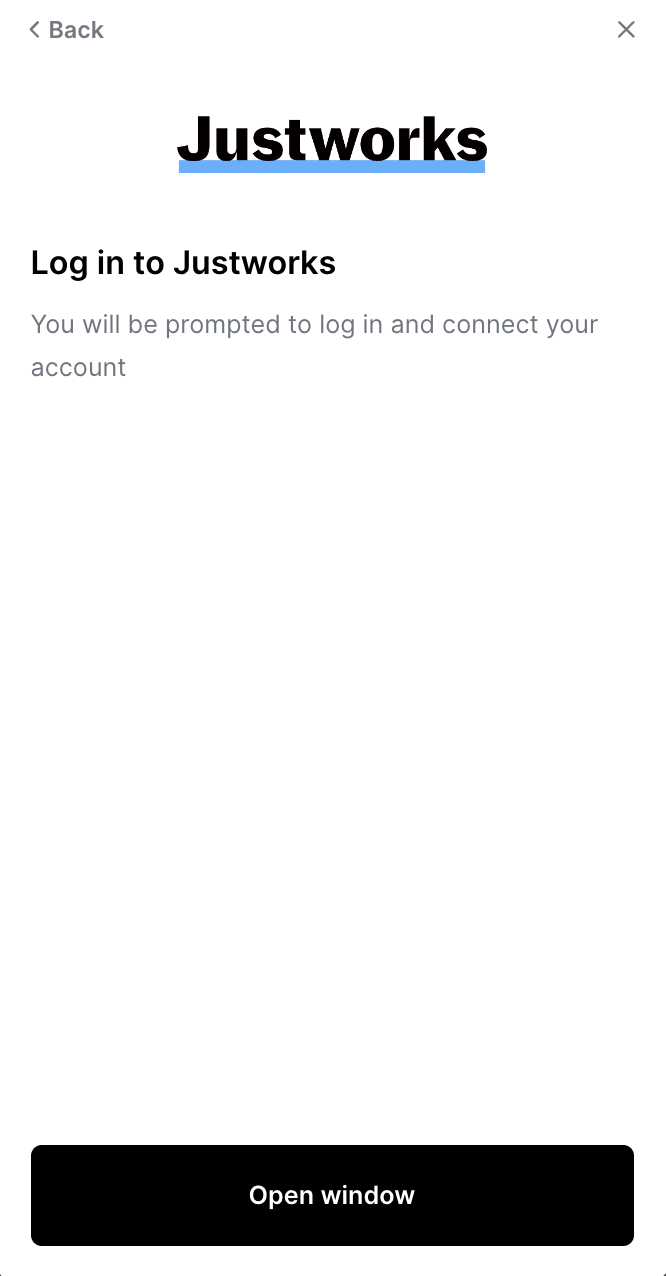Close the Justworks login dialog
Viewport: 666px width, 1276px height.
point(626,30)
